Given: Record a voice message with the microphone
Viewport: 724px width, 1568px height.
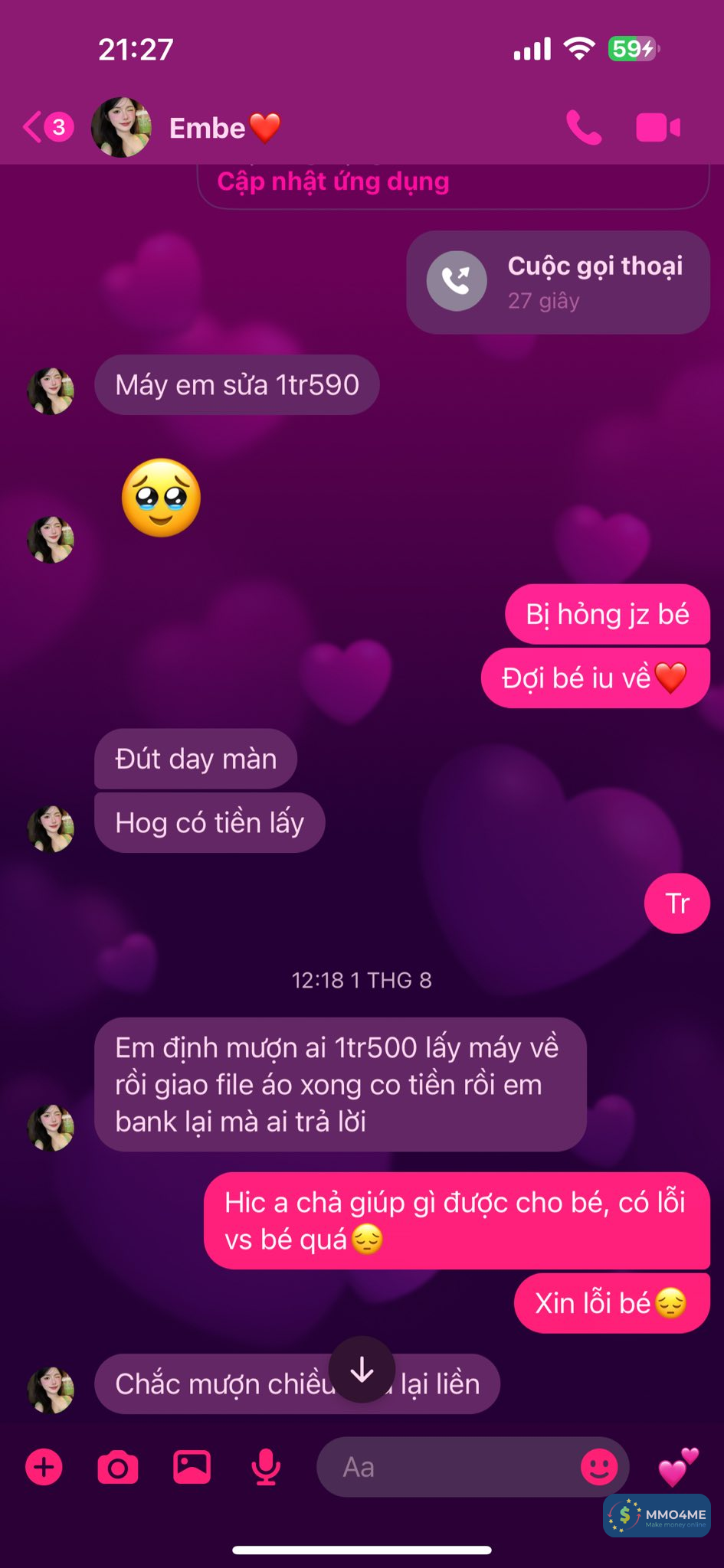Looking at the screenshot, I should [266, 1467].
